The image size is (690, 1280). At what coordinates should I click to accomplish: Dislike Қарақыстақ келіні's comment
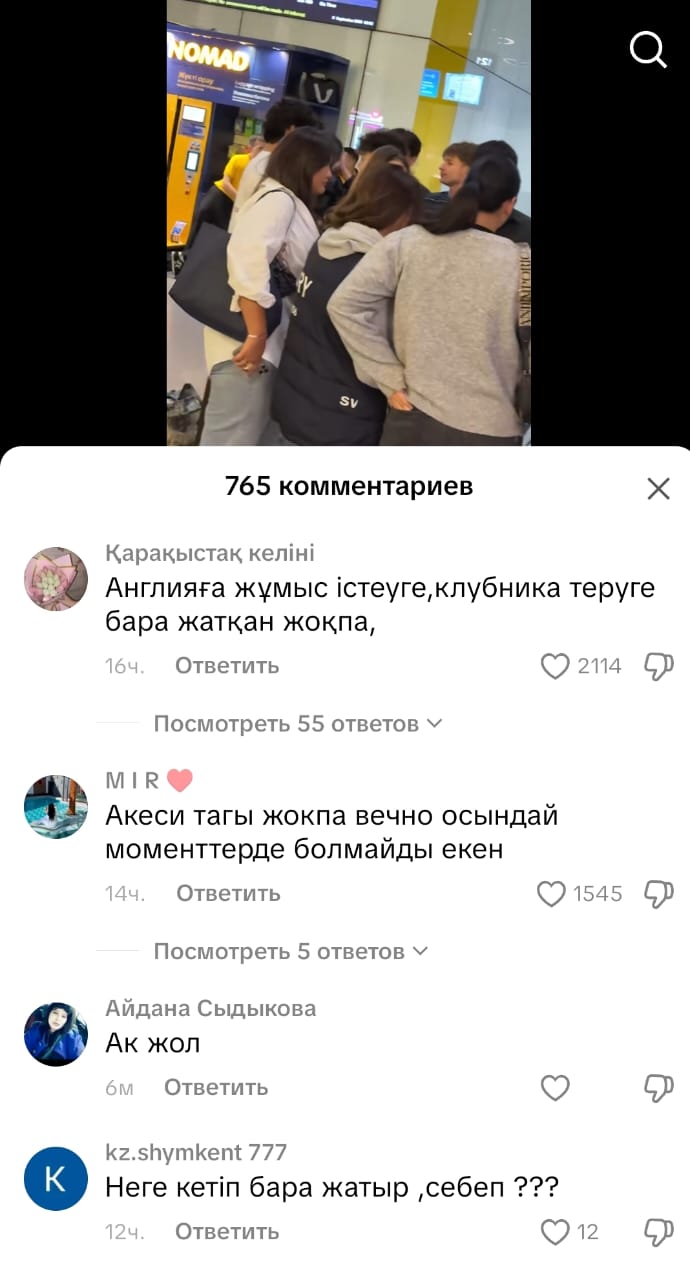tap(658, 666)
